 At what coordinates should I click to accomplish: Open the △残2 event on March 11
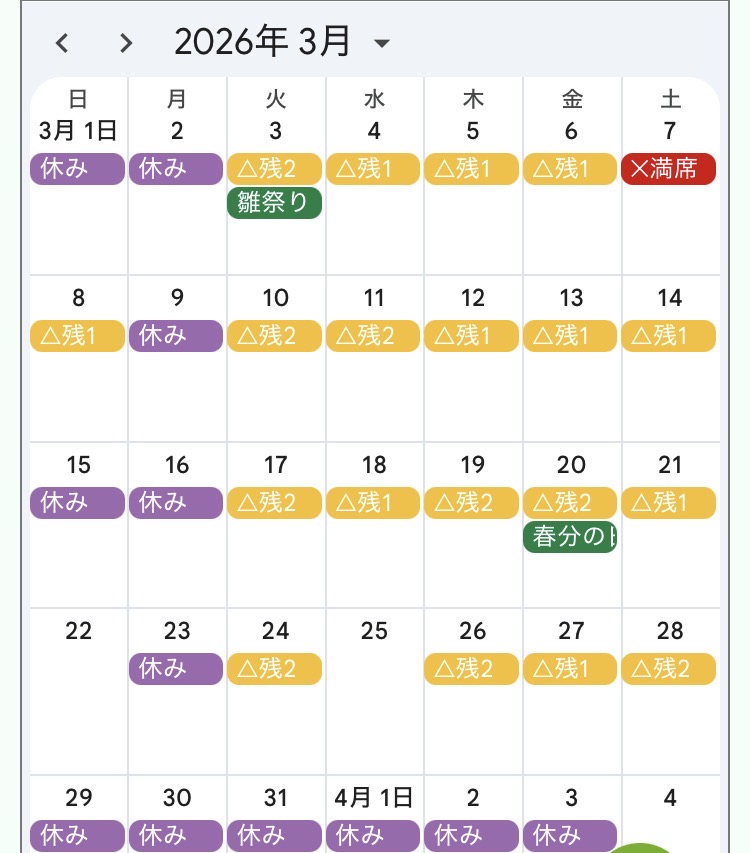pyautogui.click(x=373, y=335)
